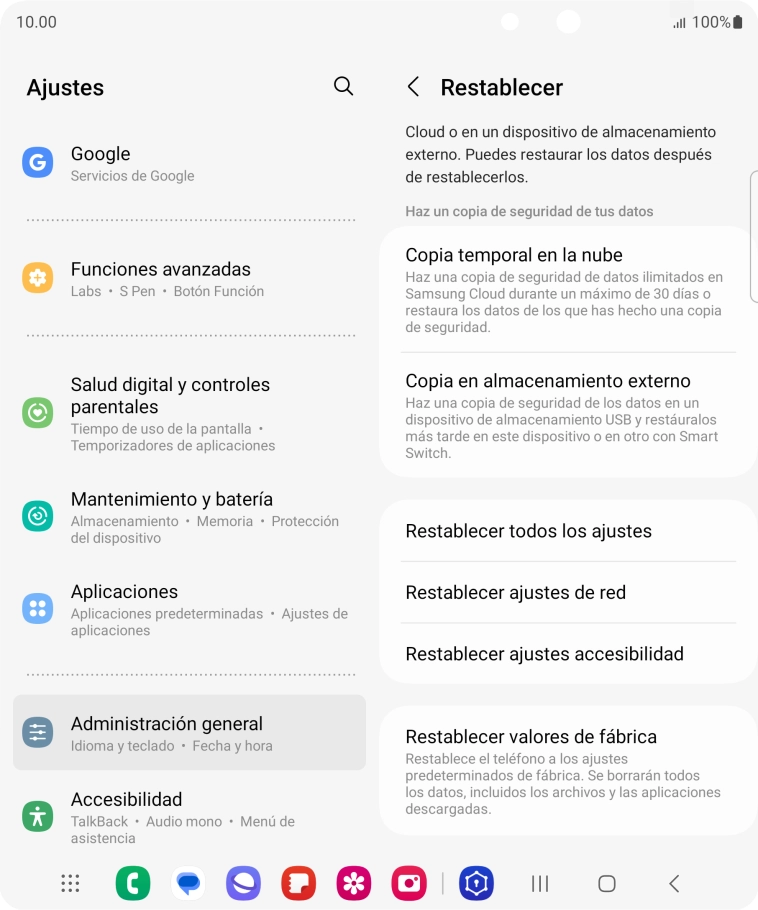Tap the Funciones avanzadas icon
This screenshot has height=910, width=758.
coord(37,277)
